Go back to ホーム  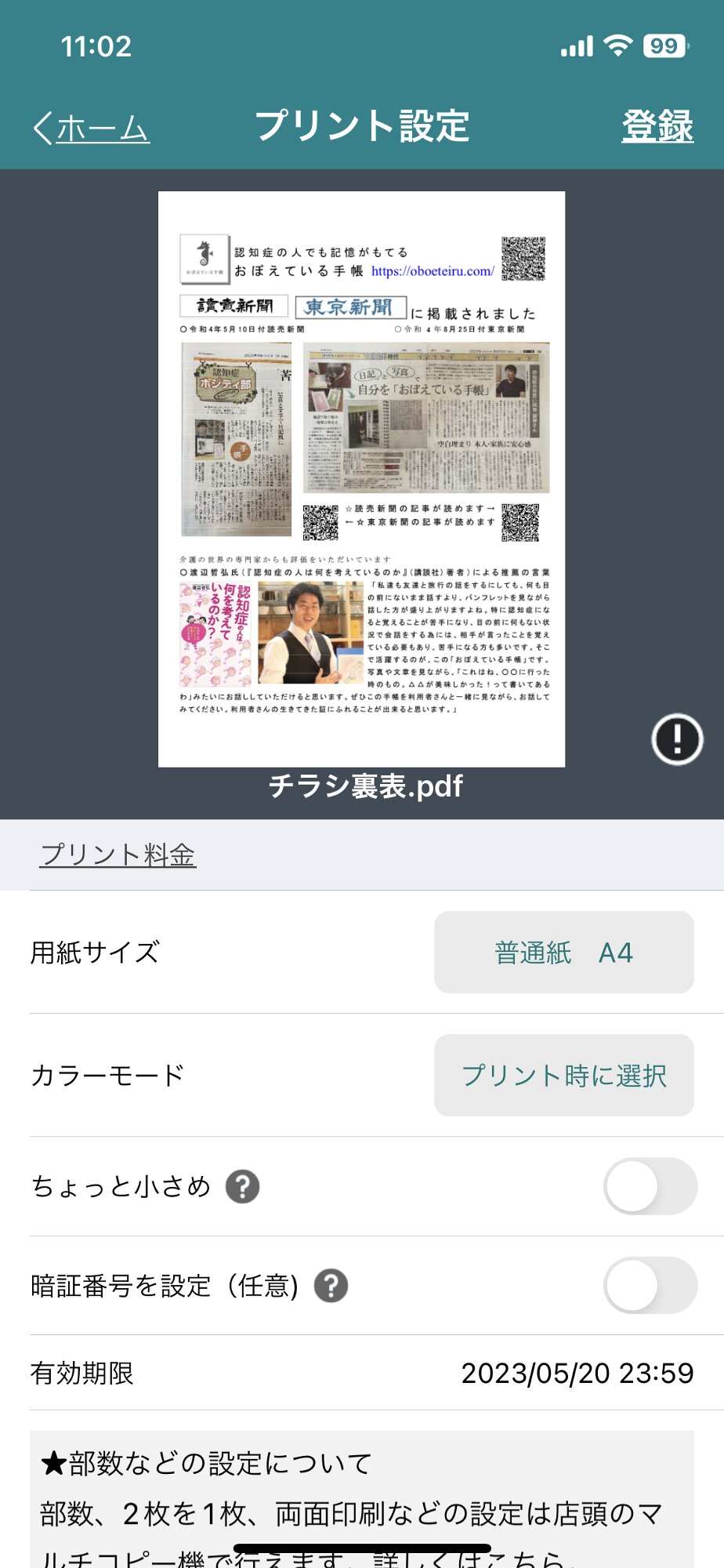(x=91, y=128)
